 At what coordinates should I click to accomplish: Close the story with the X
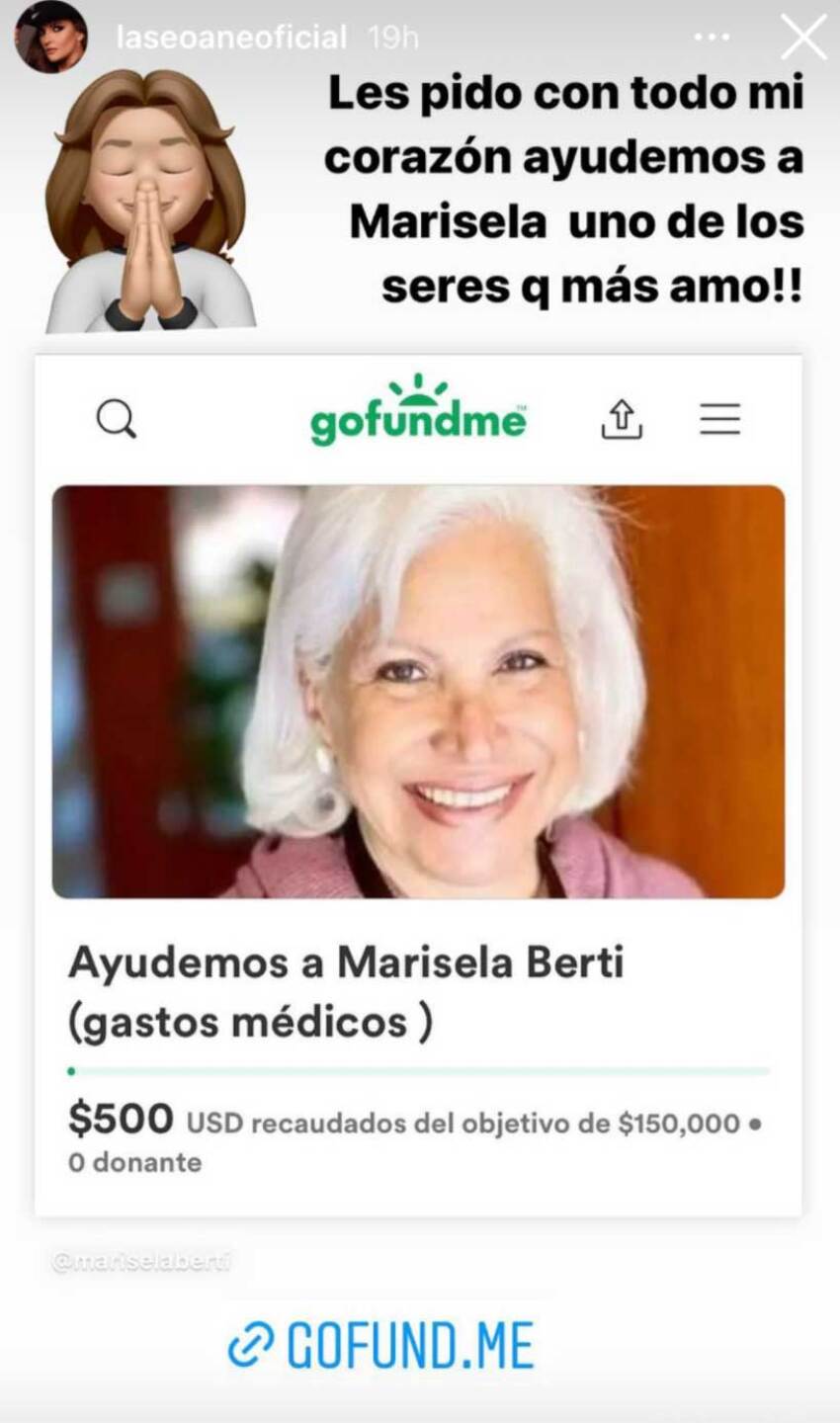click(x=802, y=39)
